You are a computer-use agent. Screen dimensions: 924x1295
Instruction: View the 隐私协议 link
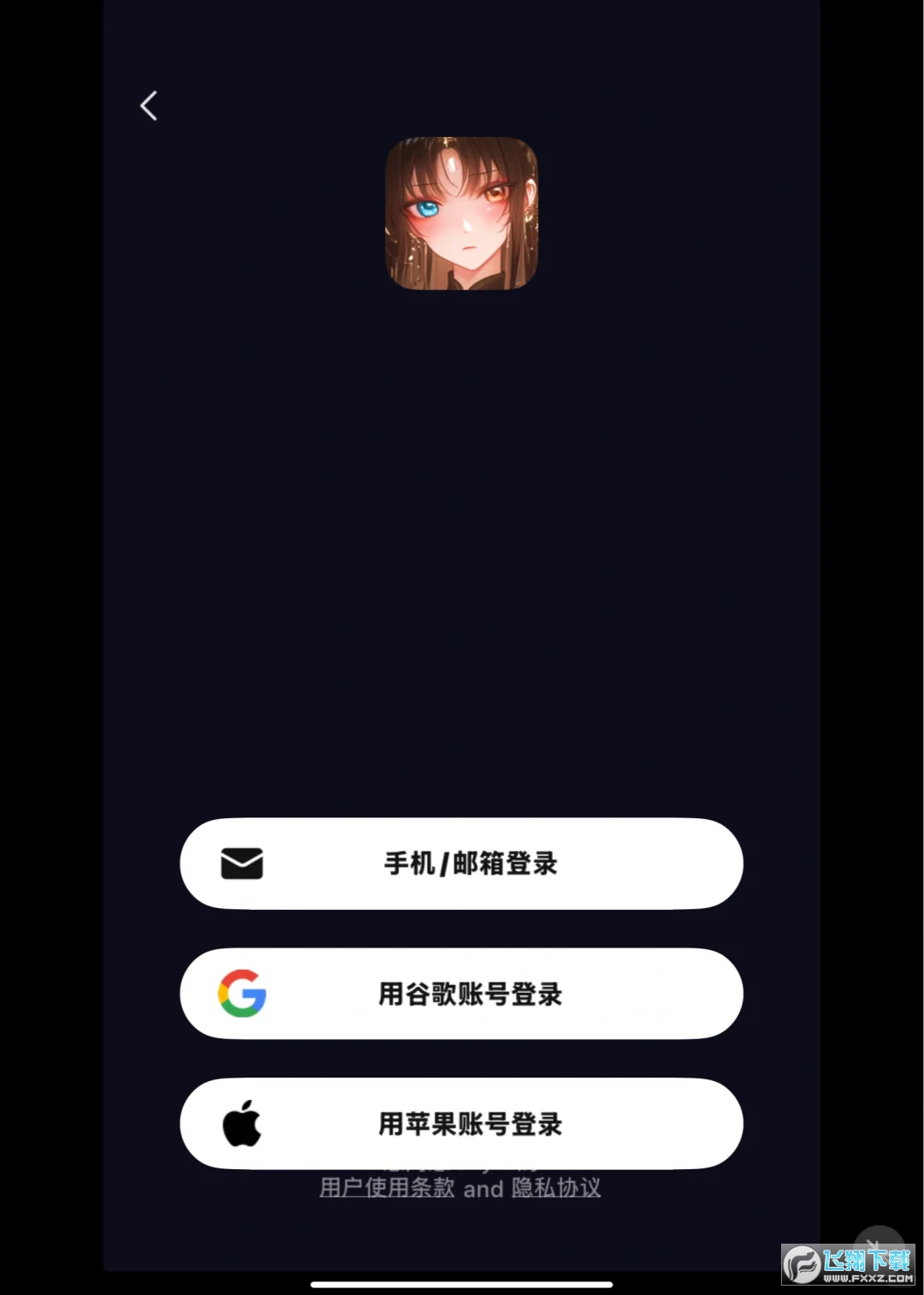pos(556,1188)
